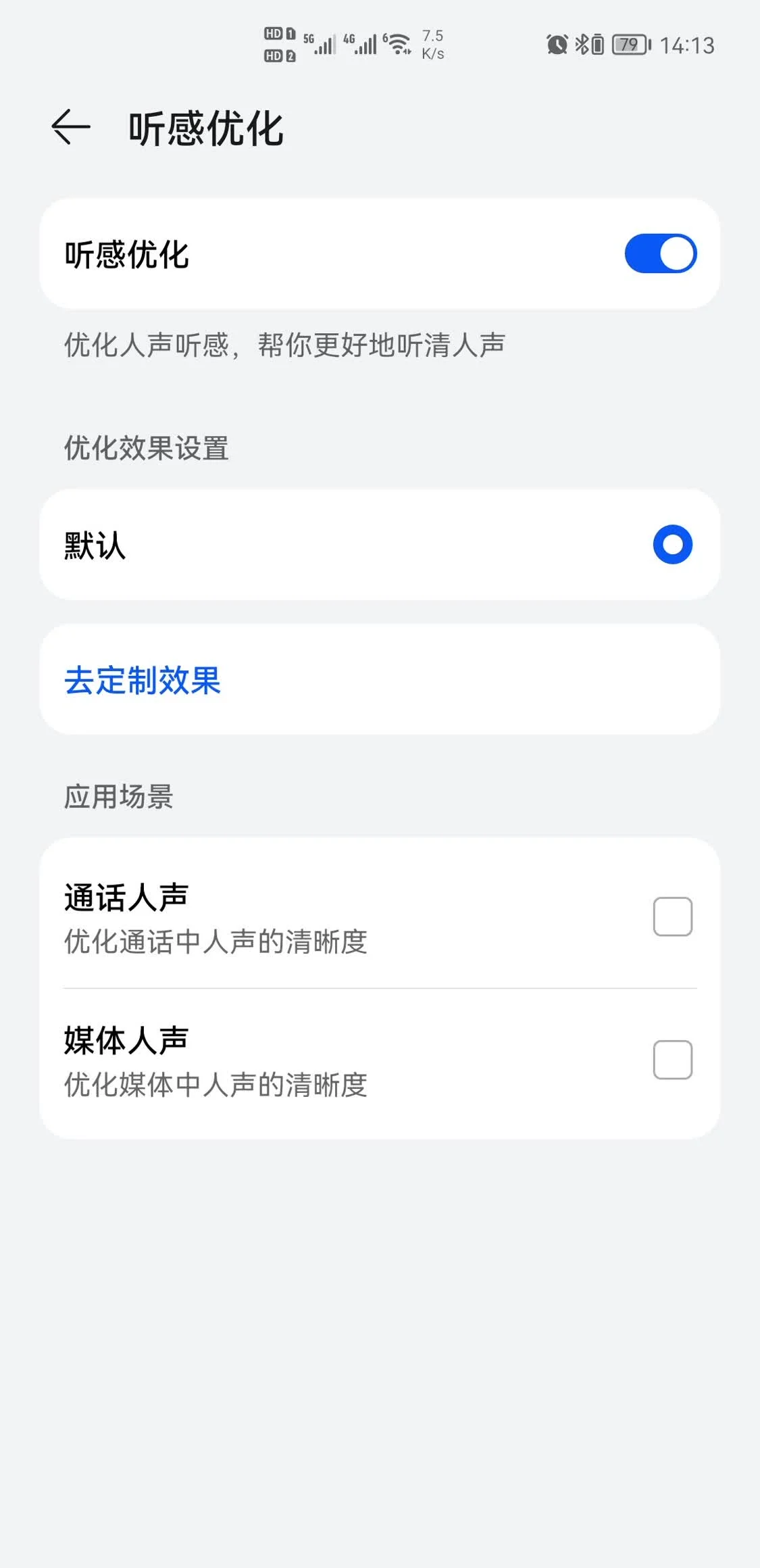This screenshot has width=760, height=1568.
Task: Check the 通话人声 checkbox
Action: [x=672, y=916]
